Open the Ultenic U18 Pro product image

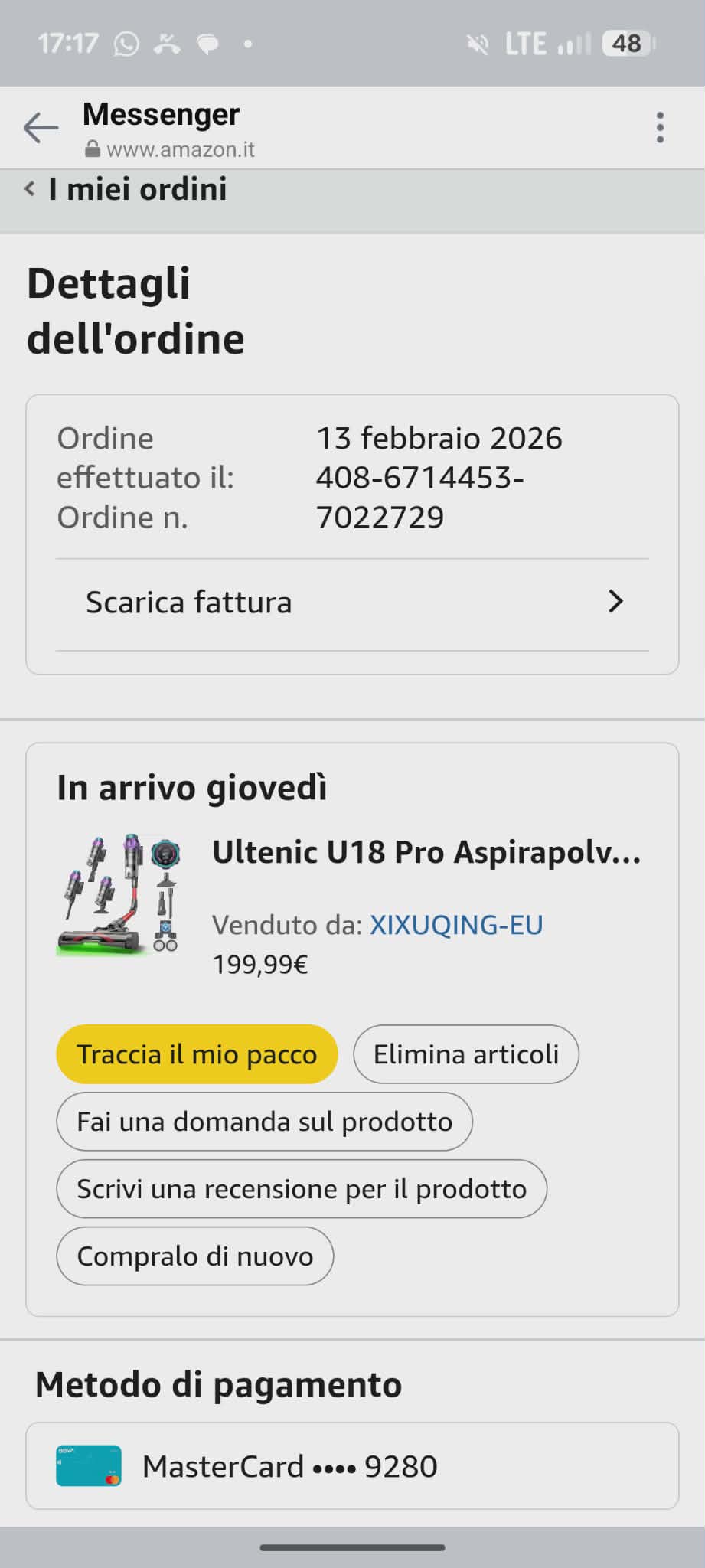tap(119, 894)
